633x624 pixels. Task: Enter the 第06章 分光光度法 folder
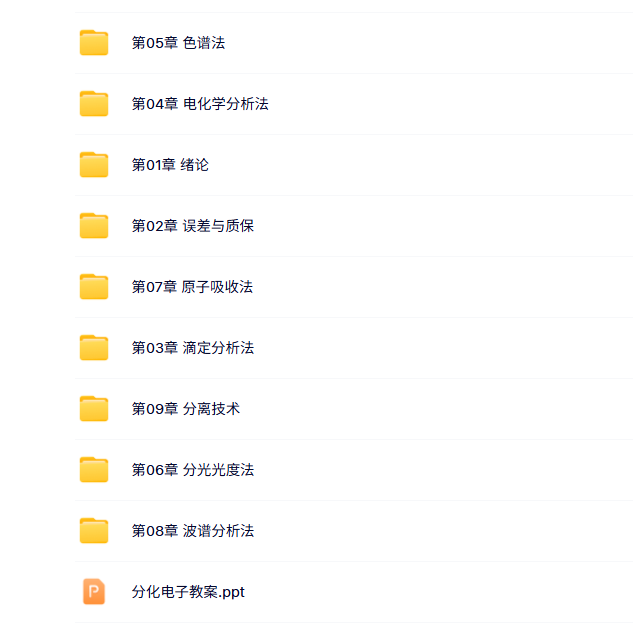tap(193, 470)
